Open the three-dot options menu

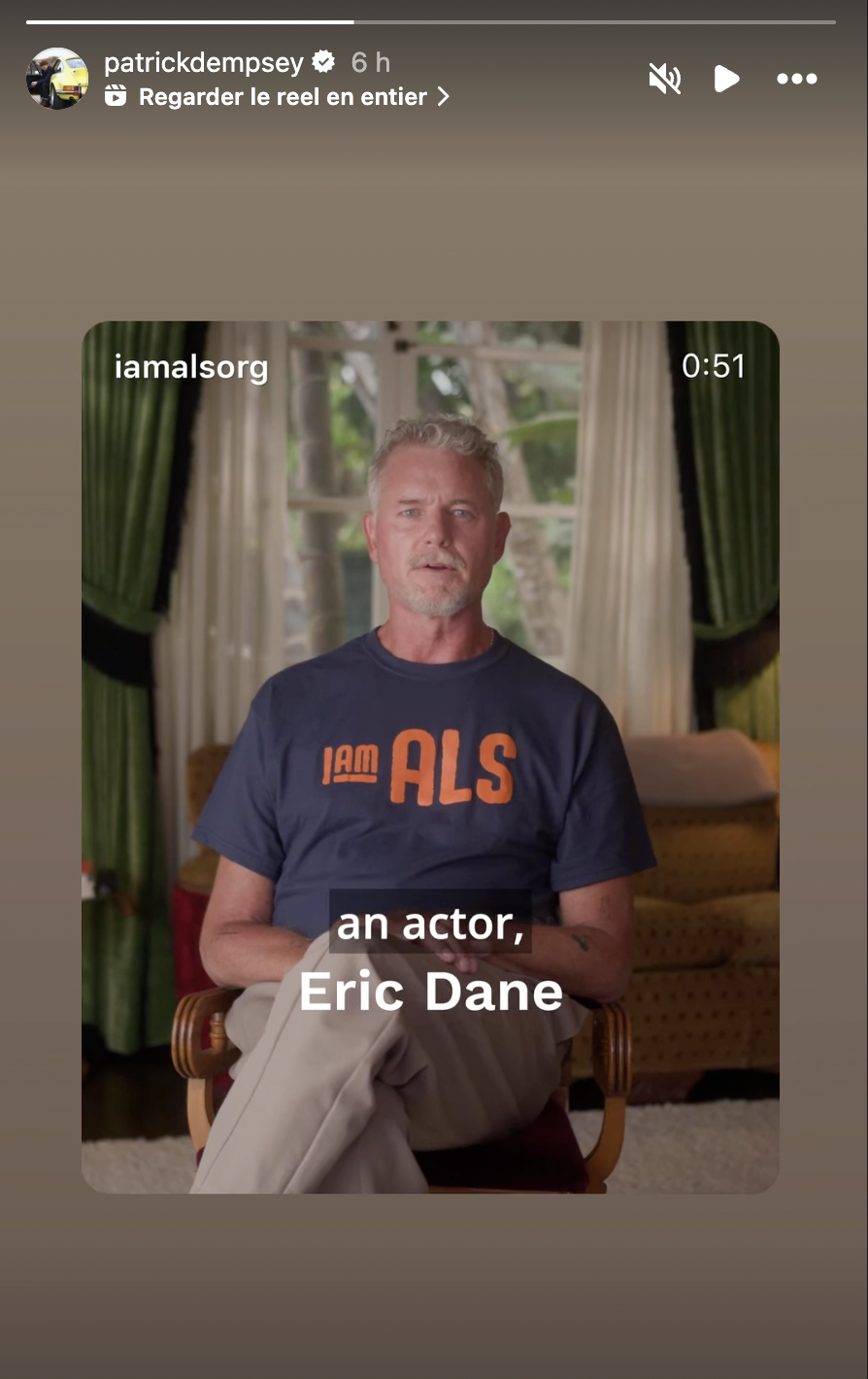point(796,79)
